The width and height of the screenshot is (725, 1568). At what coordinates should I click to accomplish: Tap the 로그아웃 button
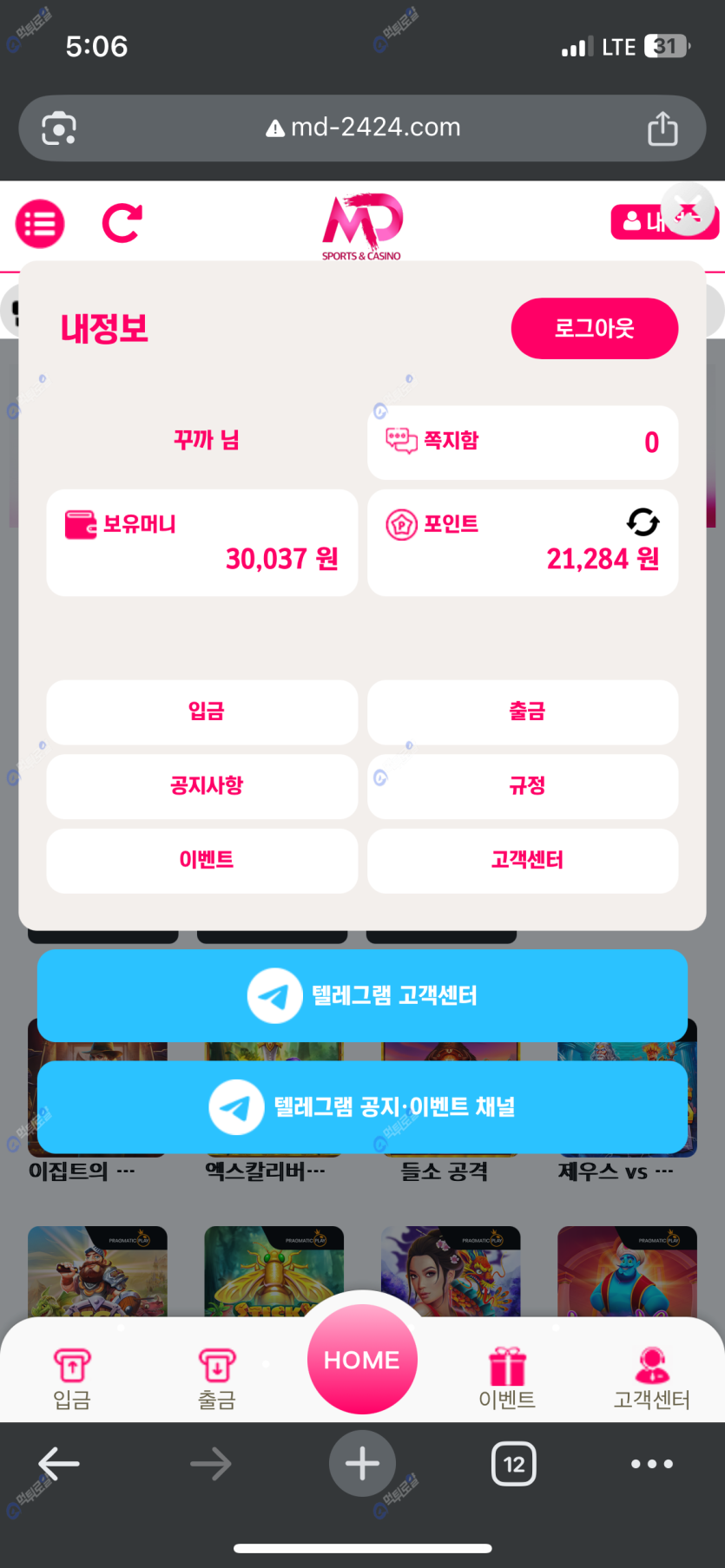point(594,328)
